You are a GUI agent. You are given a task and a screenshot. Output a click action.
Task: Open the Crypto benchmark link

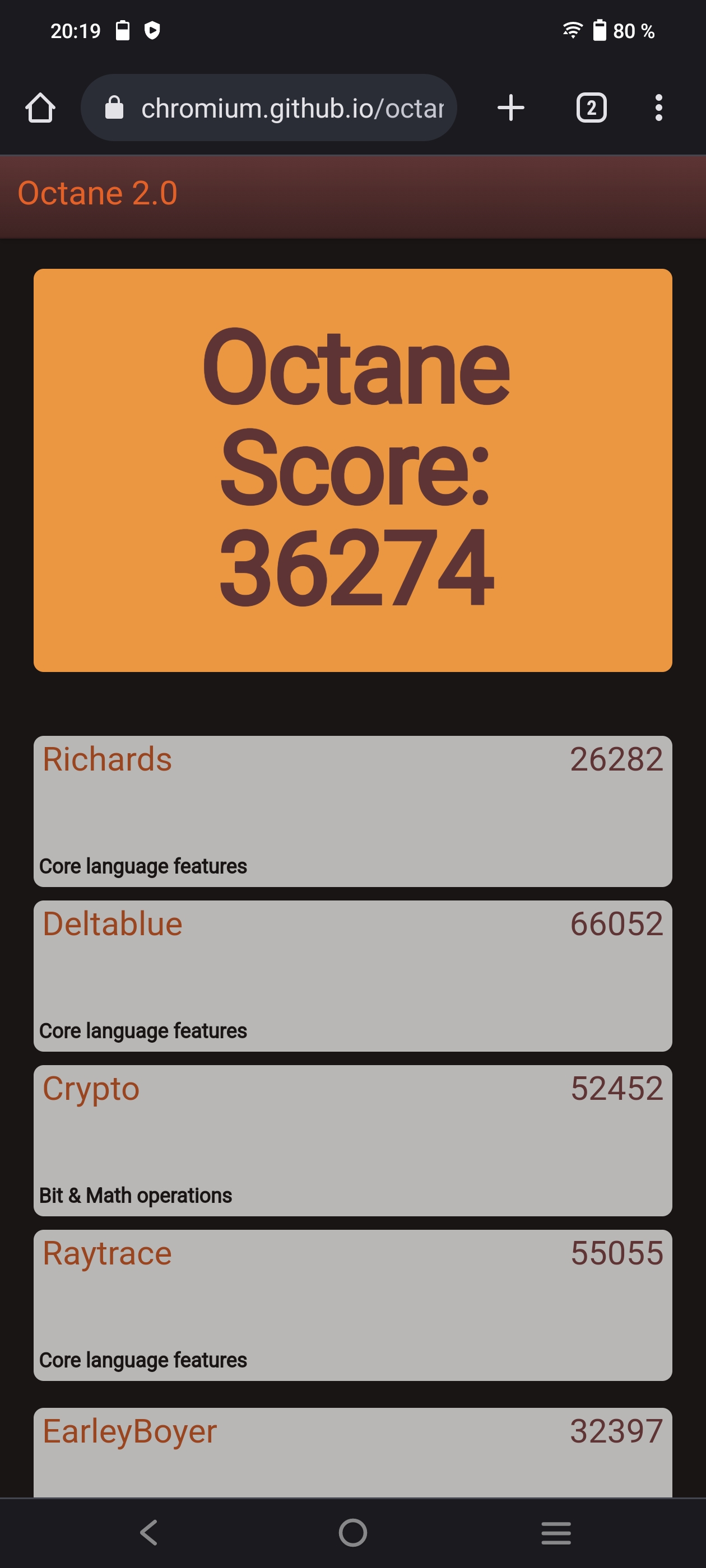[91, 1089]
